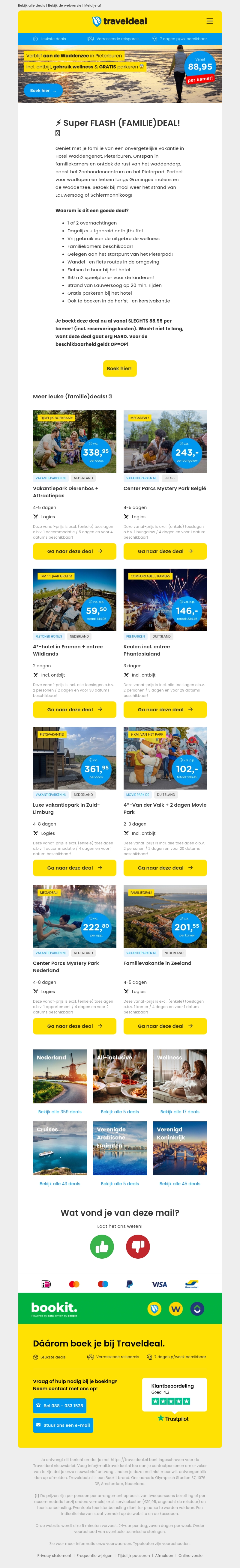240x1568 pixels.
Task: Open the hamburger menu in the header
Action: (209, 21)
